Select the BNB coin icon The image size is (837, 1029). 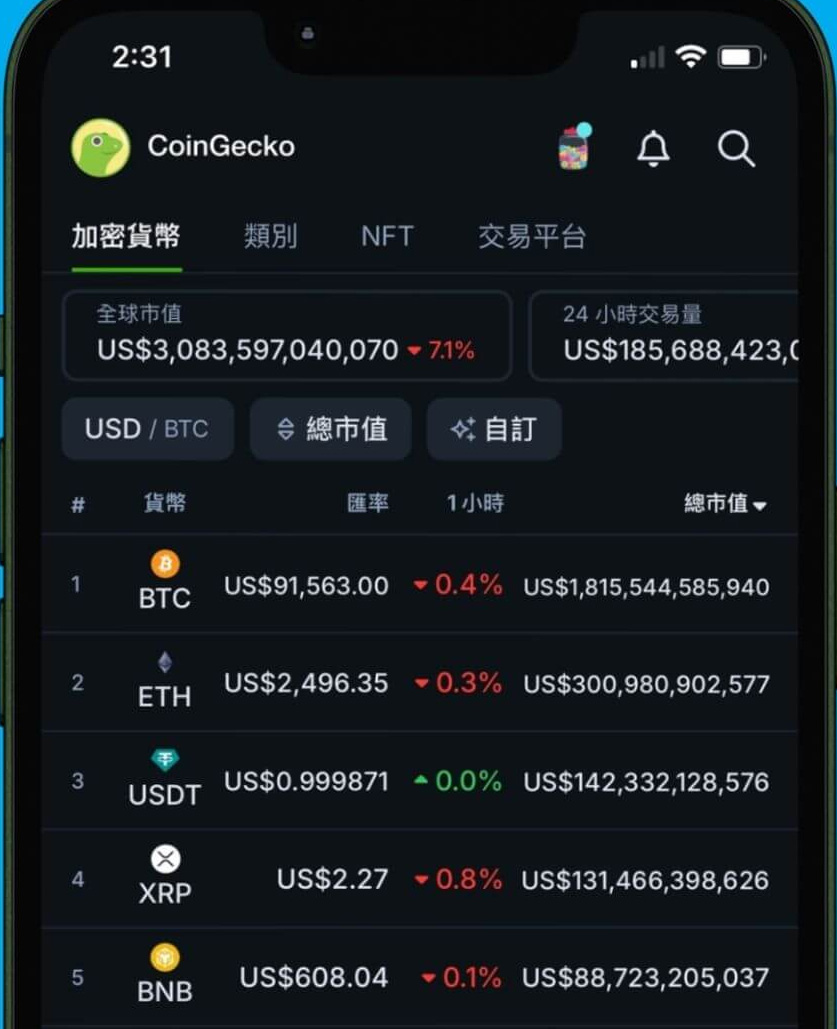point(163,955)
